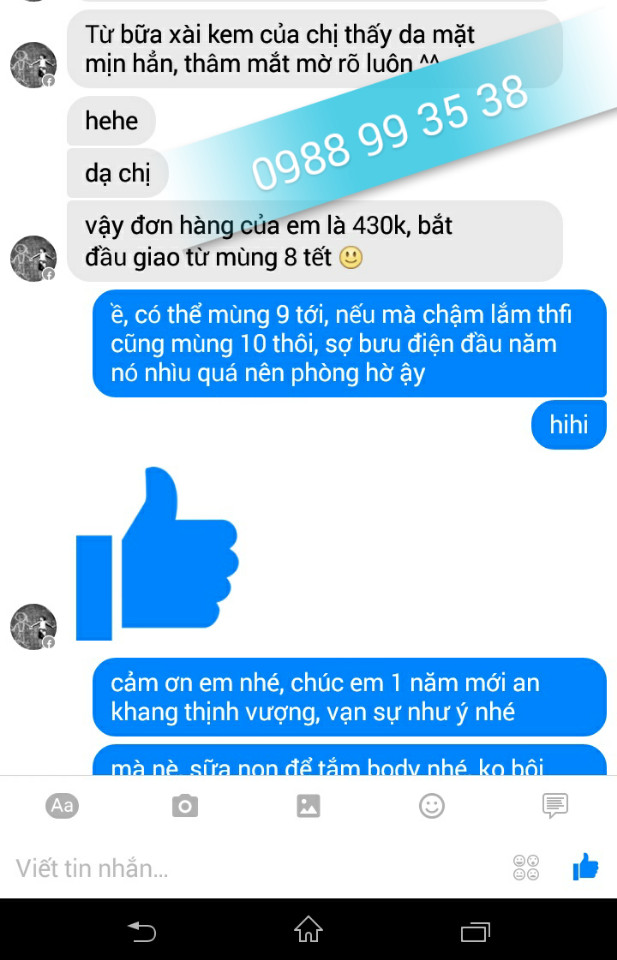
Task: Open the photo gallery picker
Action: pyautogui.click(x=309, y=805)
